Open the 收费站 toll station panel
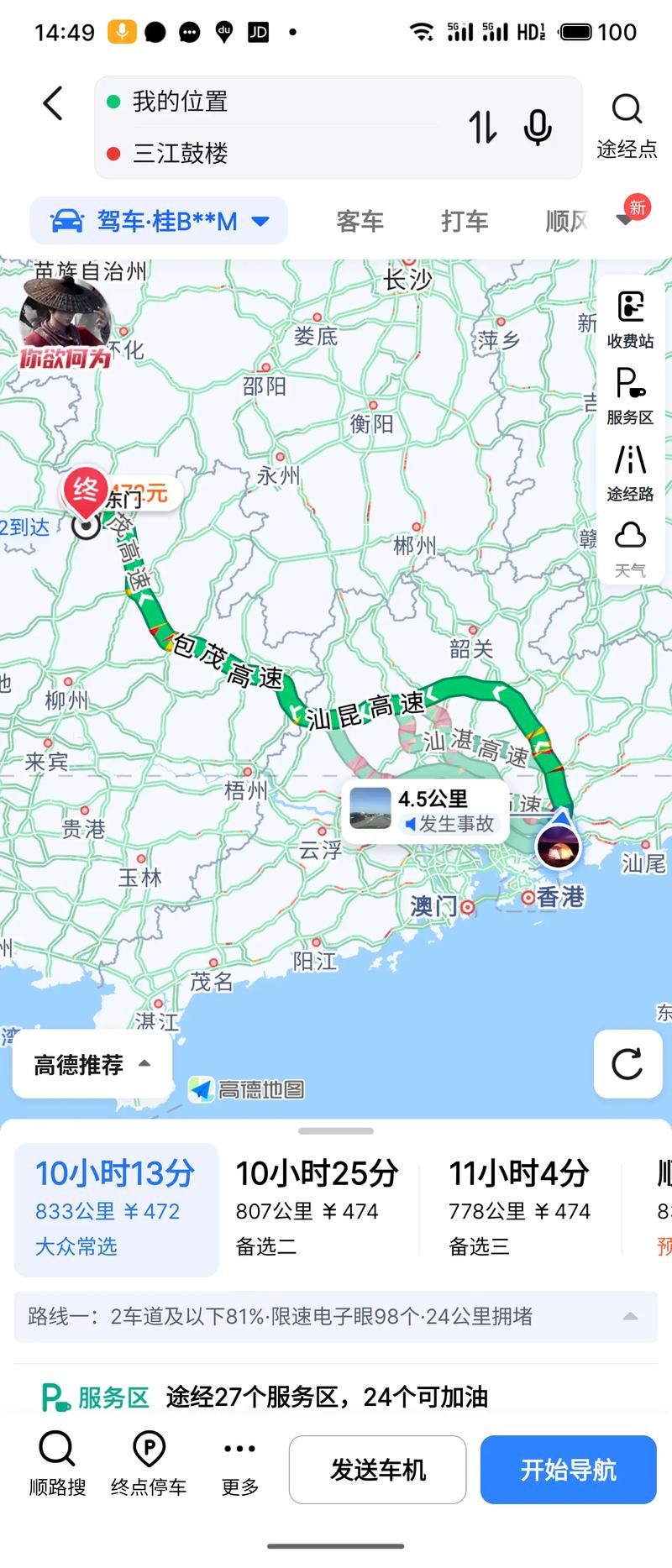The height and width of the screenshot is (1568, 672). pyautogui.click(x=628, y=322)
